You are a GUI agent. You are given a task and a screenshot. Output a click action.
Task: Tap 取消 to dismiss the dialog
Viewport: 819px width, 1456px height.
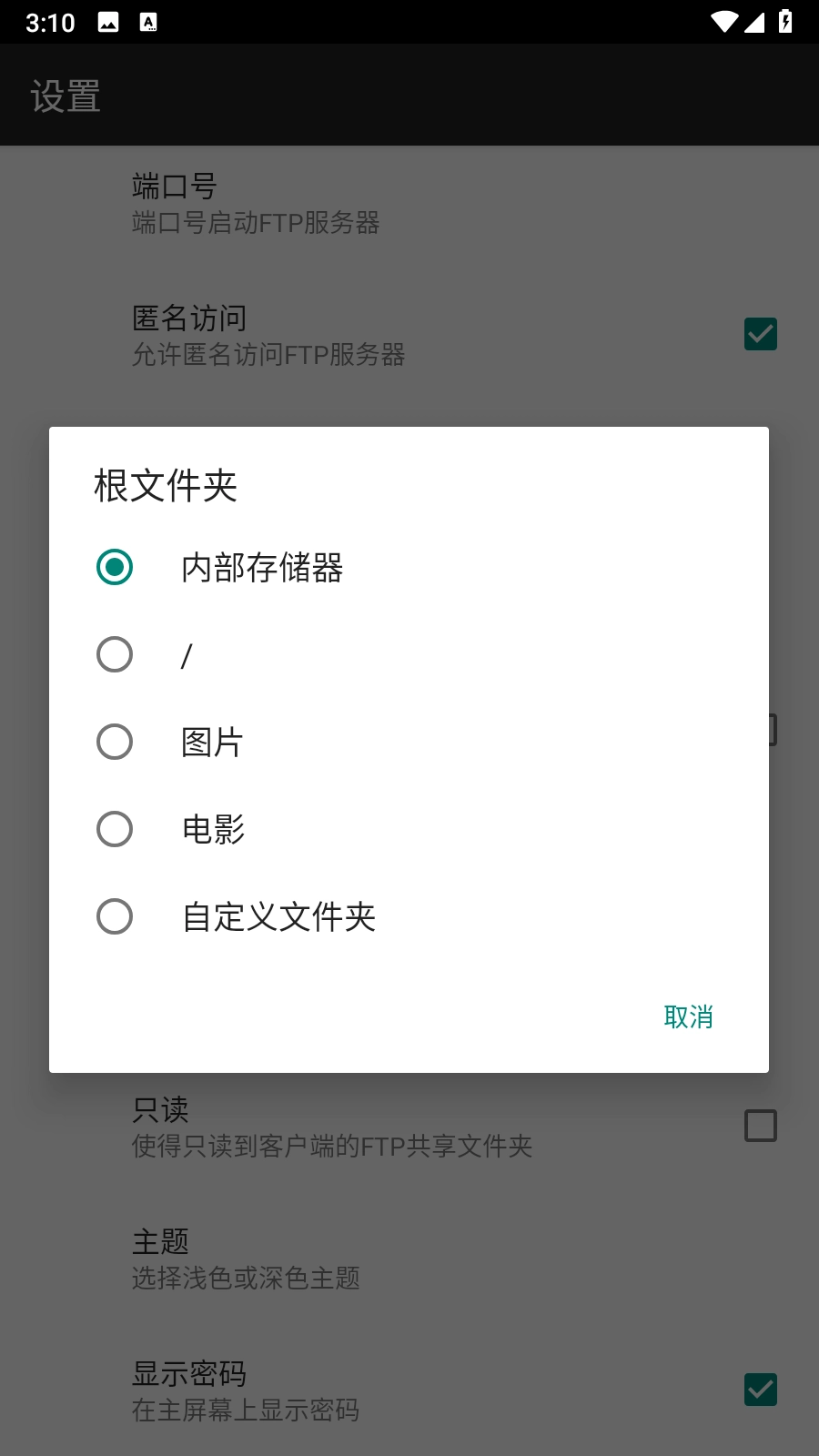689,1016
